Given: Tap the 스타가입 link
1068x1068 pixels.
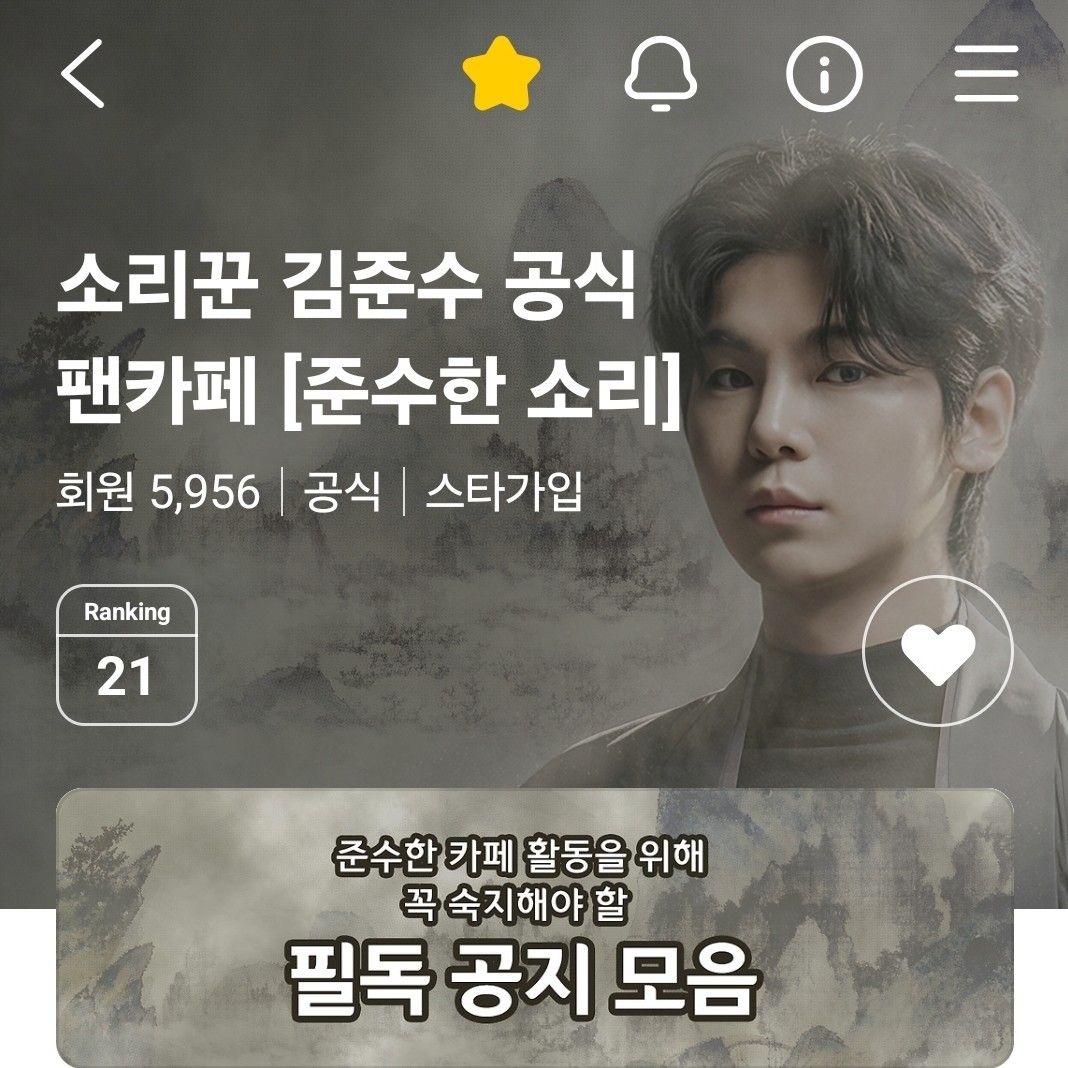Looking at the screenshot, I should [x=504, y=493].
